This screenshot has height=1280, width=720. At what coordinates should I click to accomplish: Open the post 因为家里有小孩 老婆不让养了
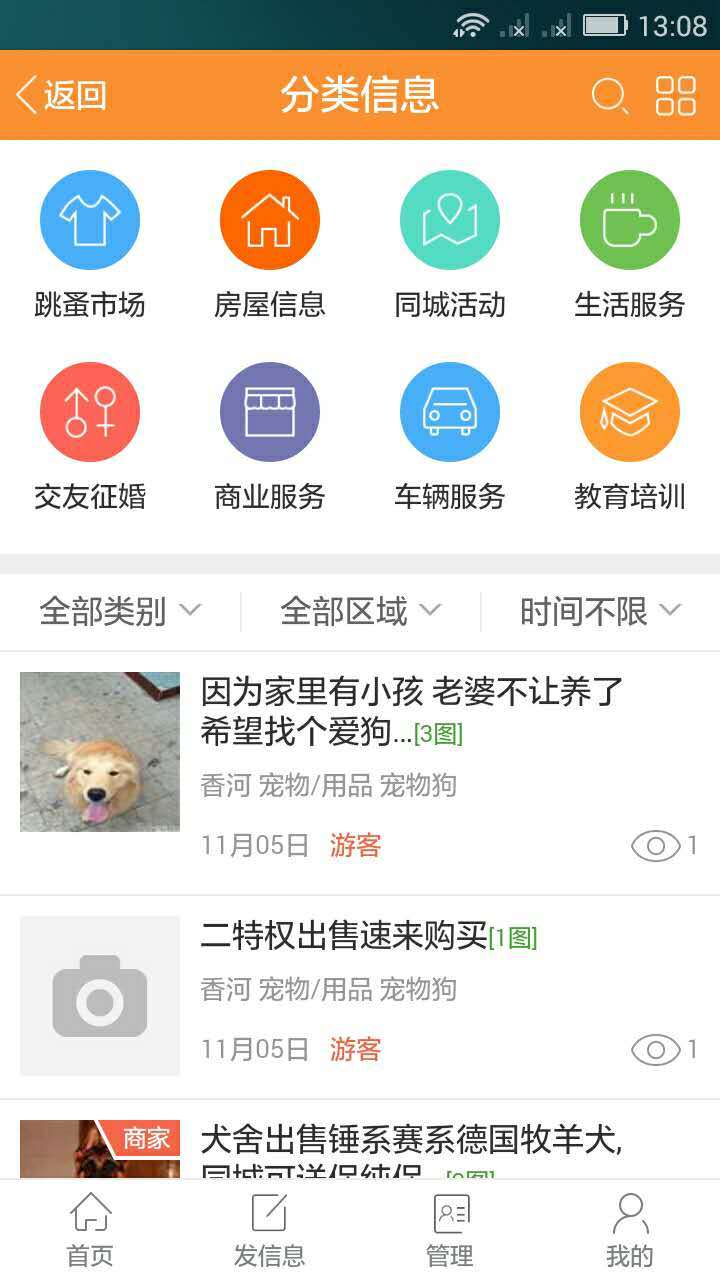tap(412, 710)
